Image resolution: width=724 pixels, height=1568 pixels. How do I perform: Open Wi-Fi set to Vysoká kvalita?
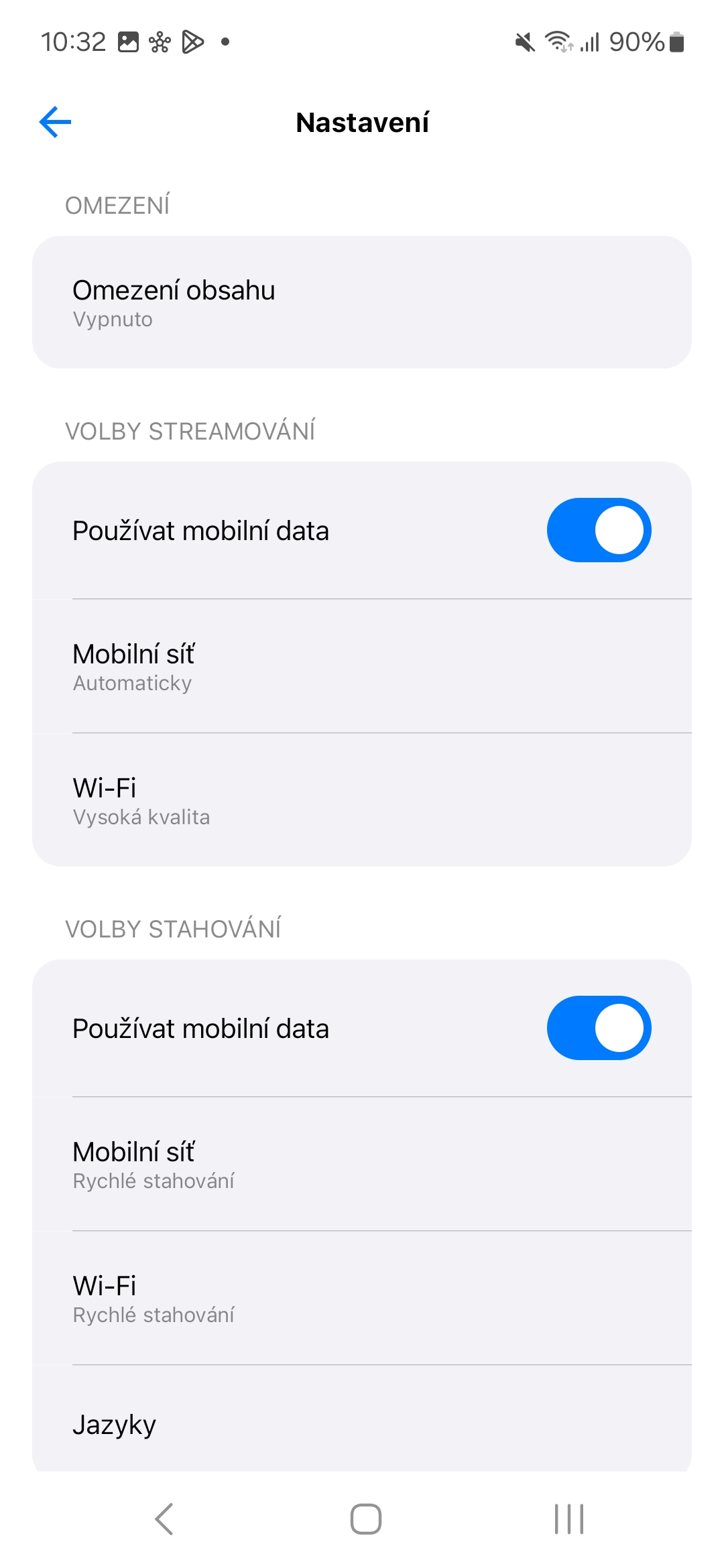(362, 800)
